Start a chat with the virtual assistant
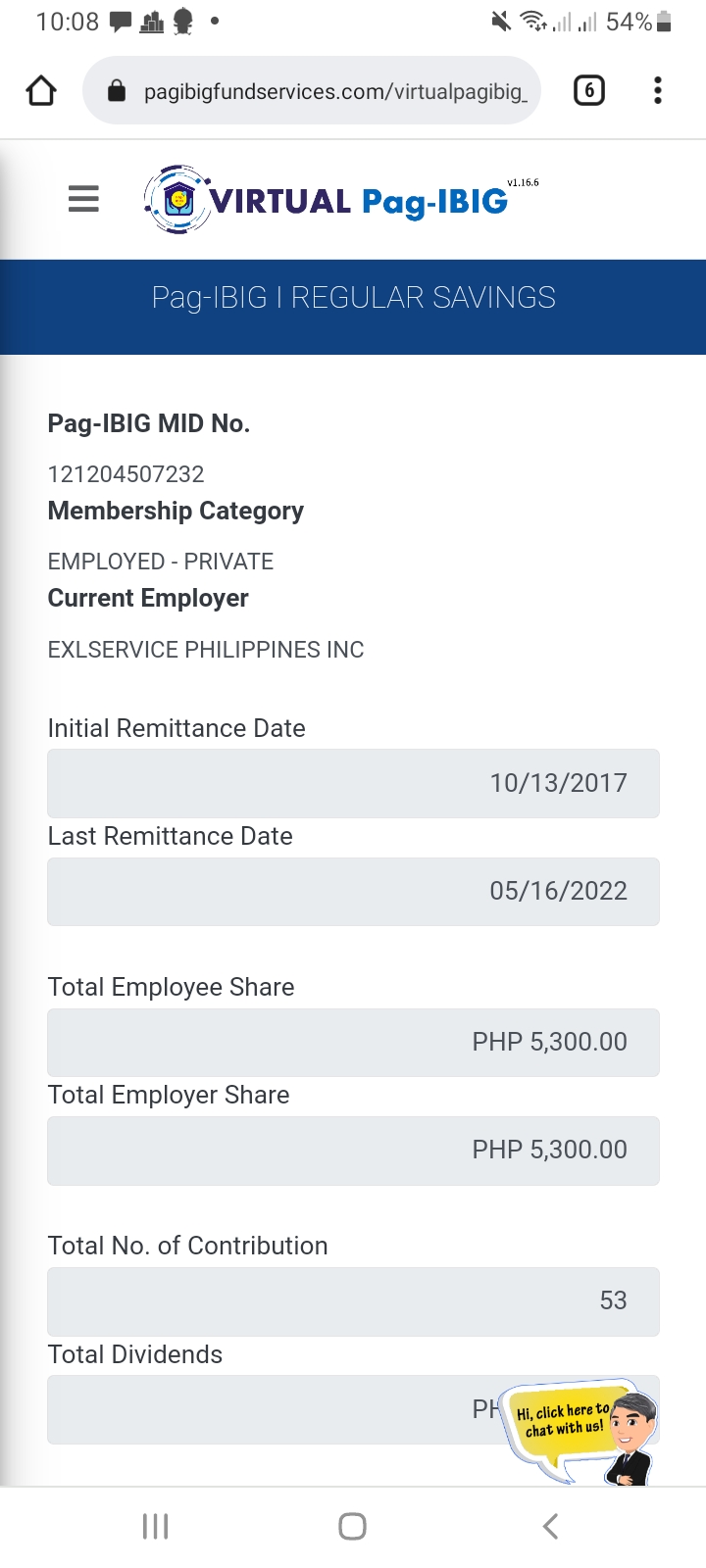706x1568 pixels. pos(580,1431)
